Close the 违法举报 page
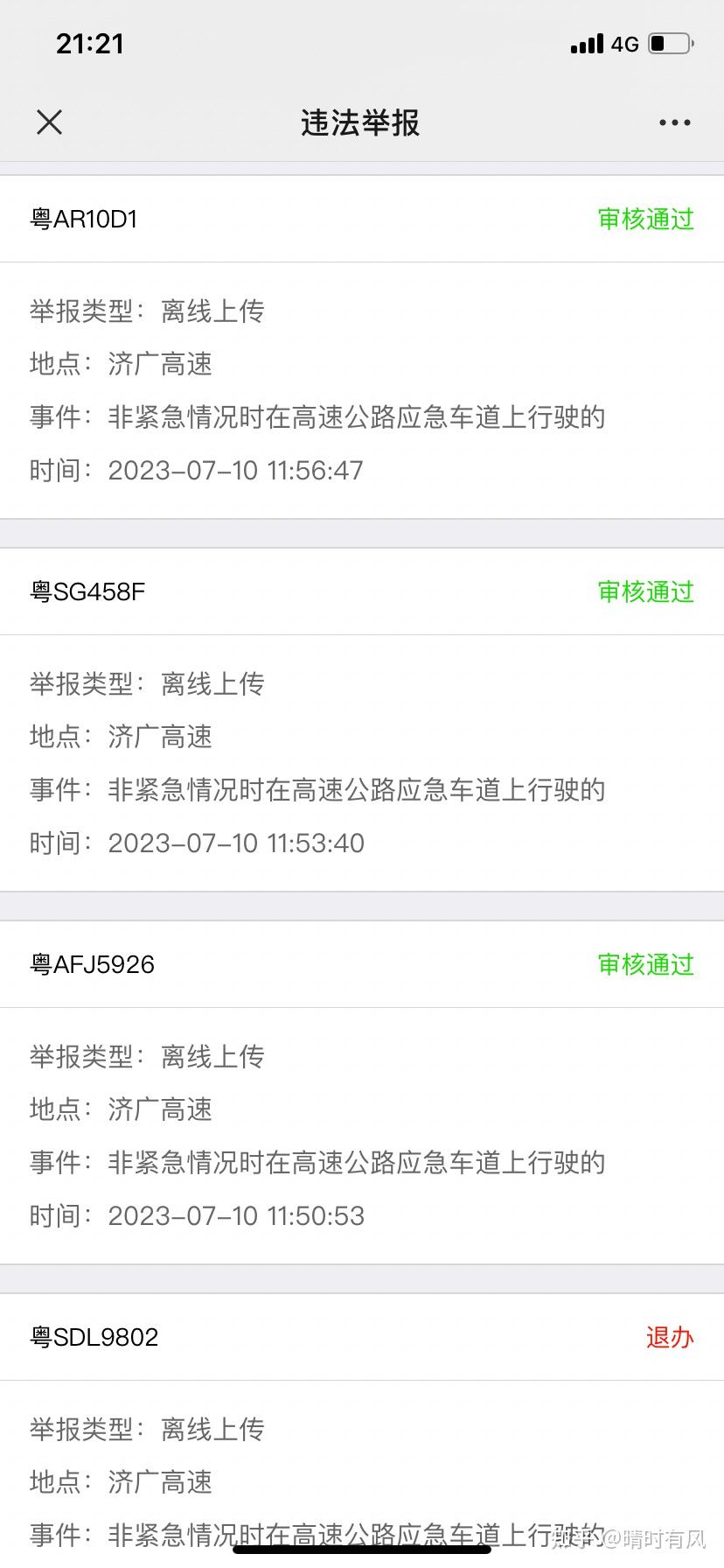Image resolution: width=724 pixels, height=1568 pixels. click(x=50, y=122)
